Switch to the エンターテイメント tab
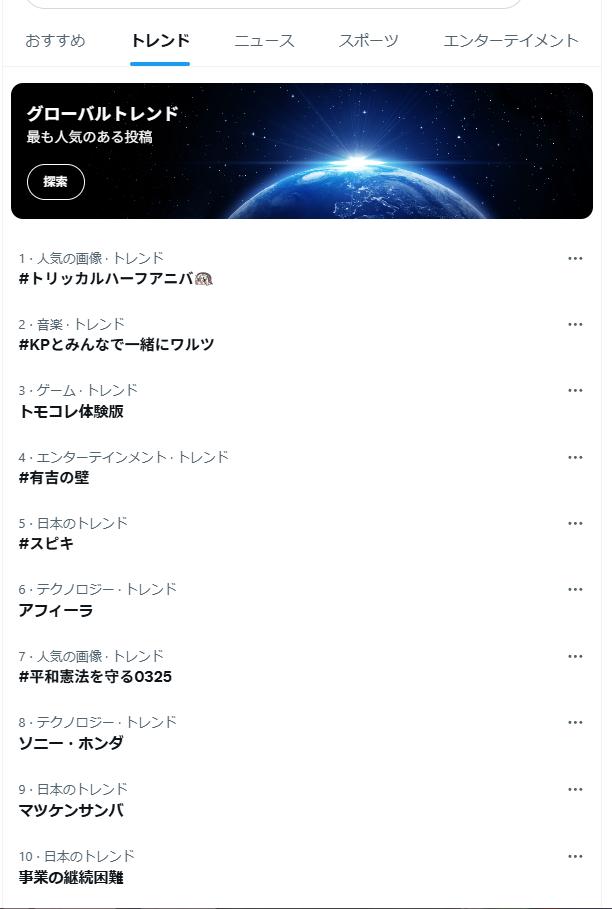The height and width of the screenshot is (909, 612). tap(511, 41)
